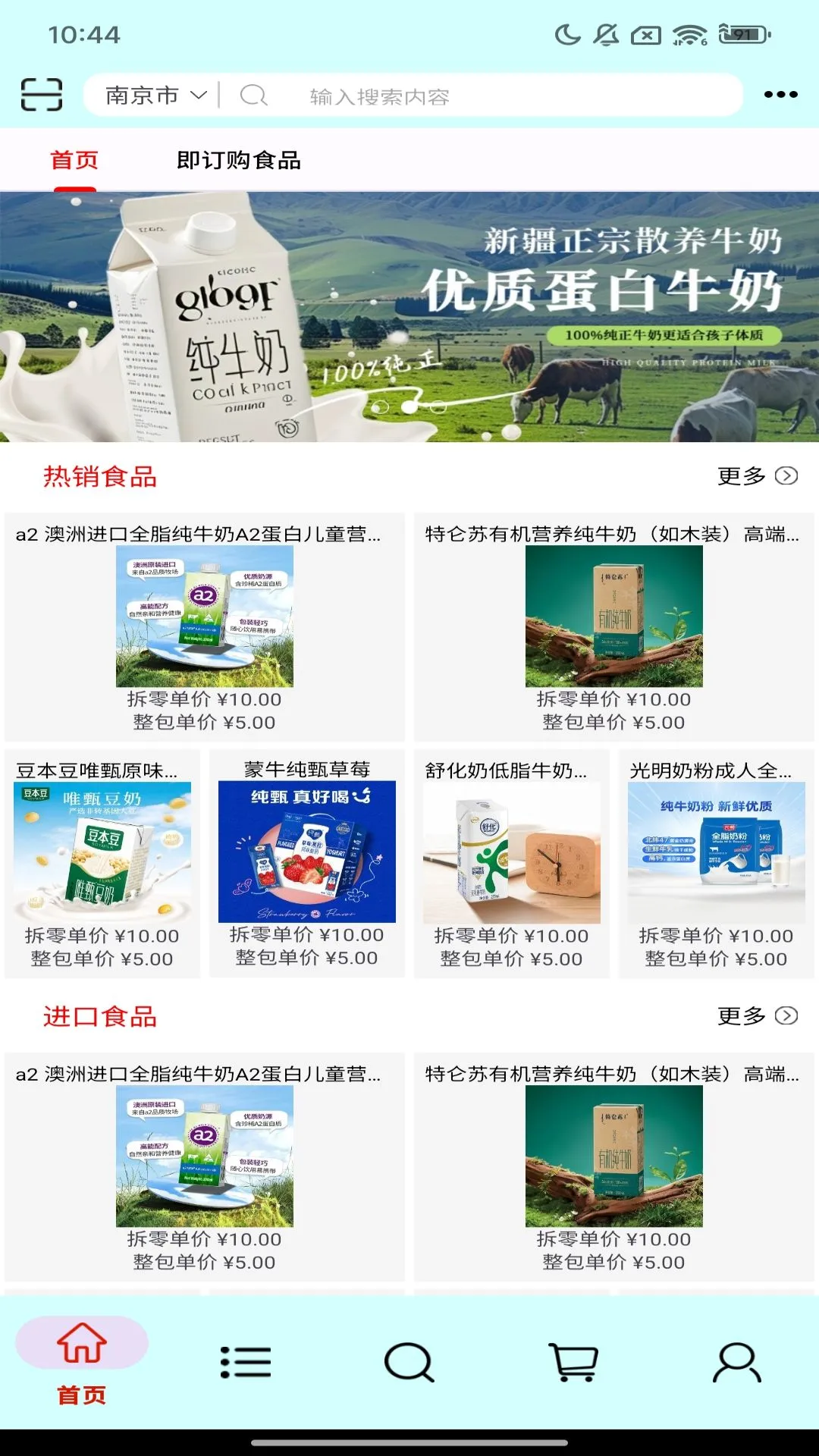
Task: Switch to the 即订购食品 tab
Action: (239, 160)
